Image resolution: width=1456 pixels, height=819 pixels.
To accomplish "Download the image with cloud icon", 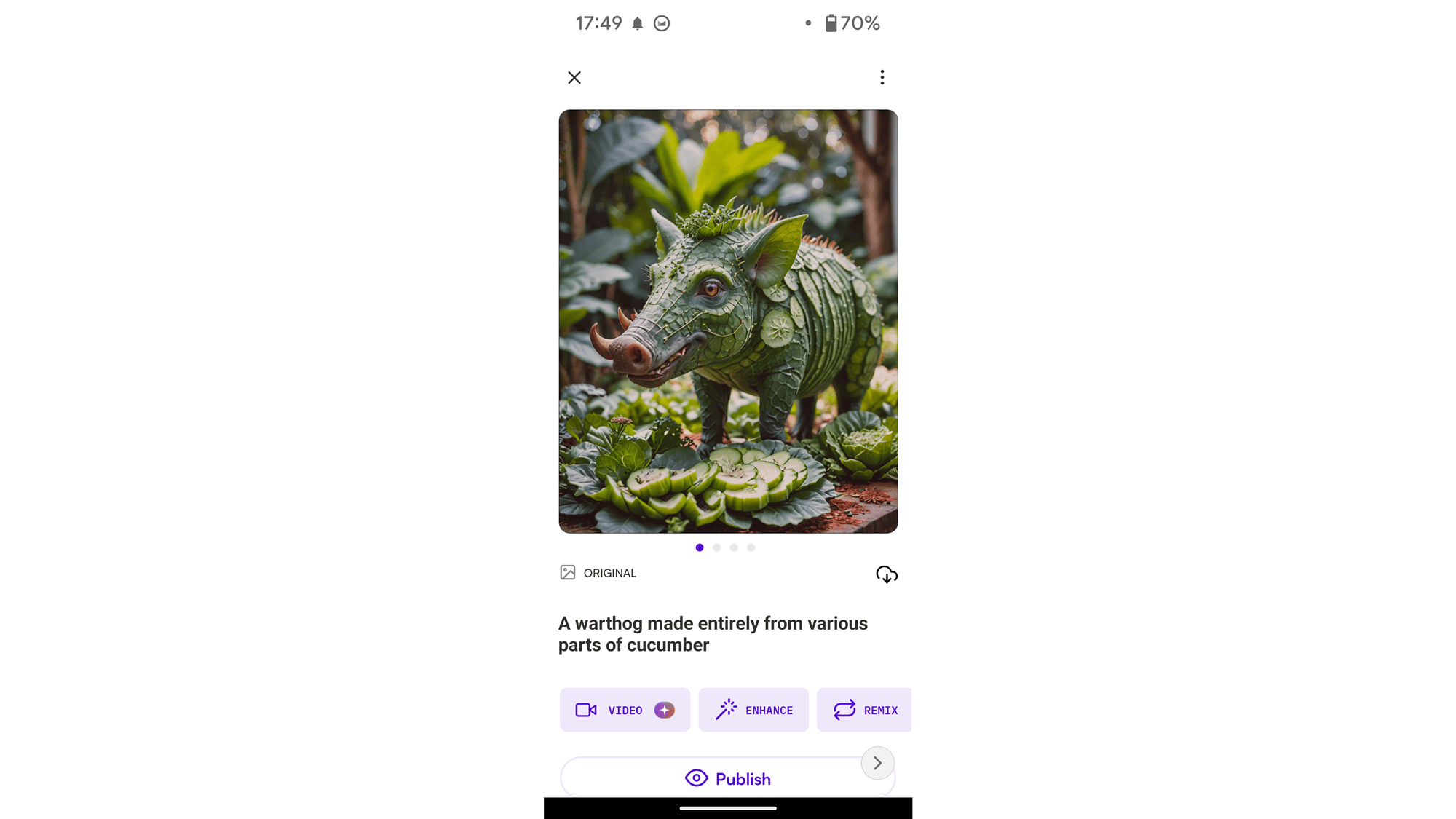I will tap(886, 574).
